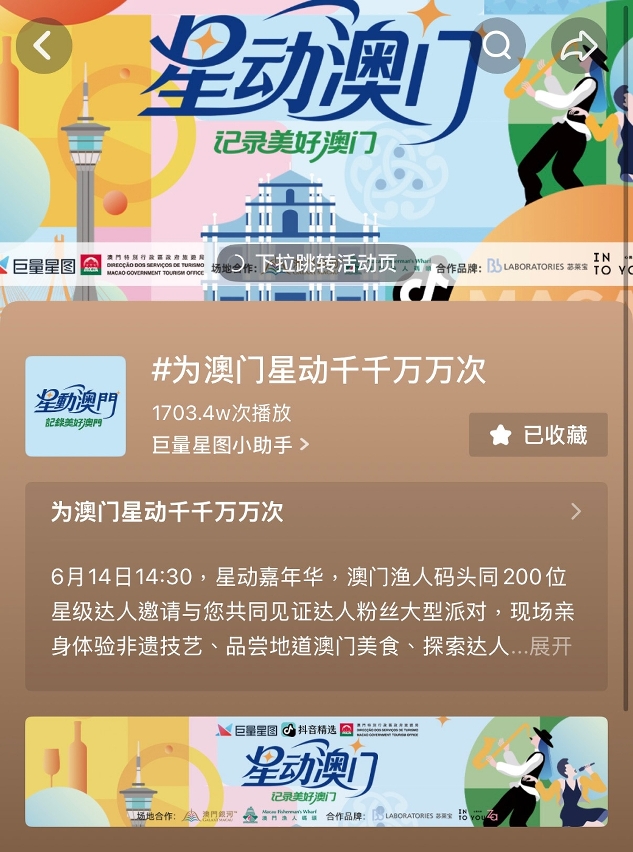Screen dimensions: 633x852
Task: Open search with the magnifier icon
Action: [x=497, y=45]
